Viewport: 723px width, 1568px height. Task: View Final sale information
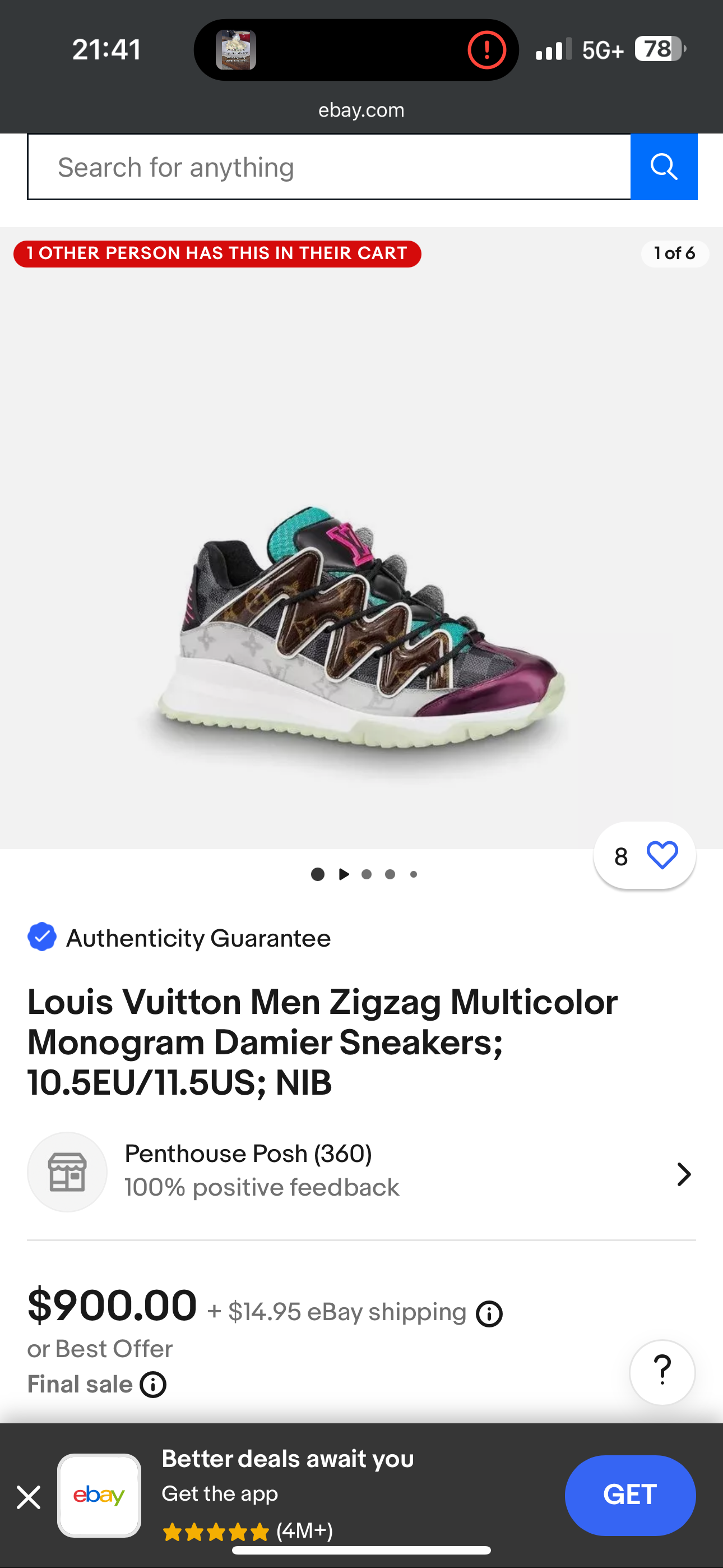(x=154, y=1385)
